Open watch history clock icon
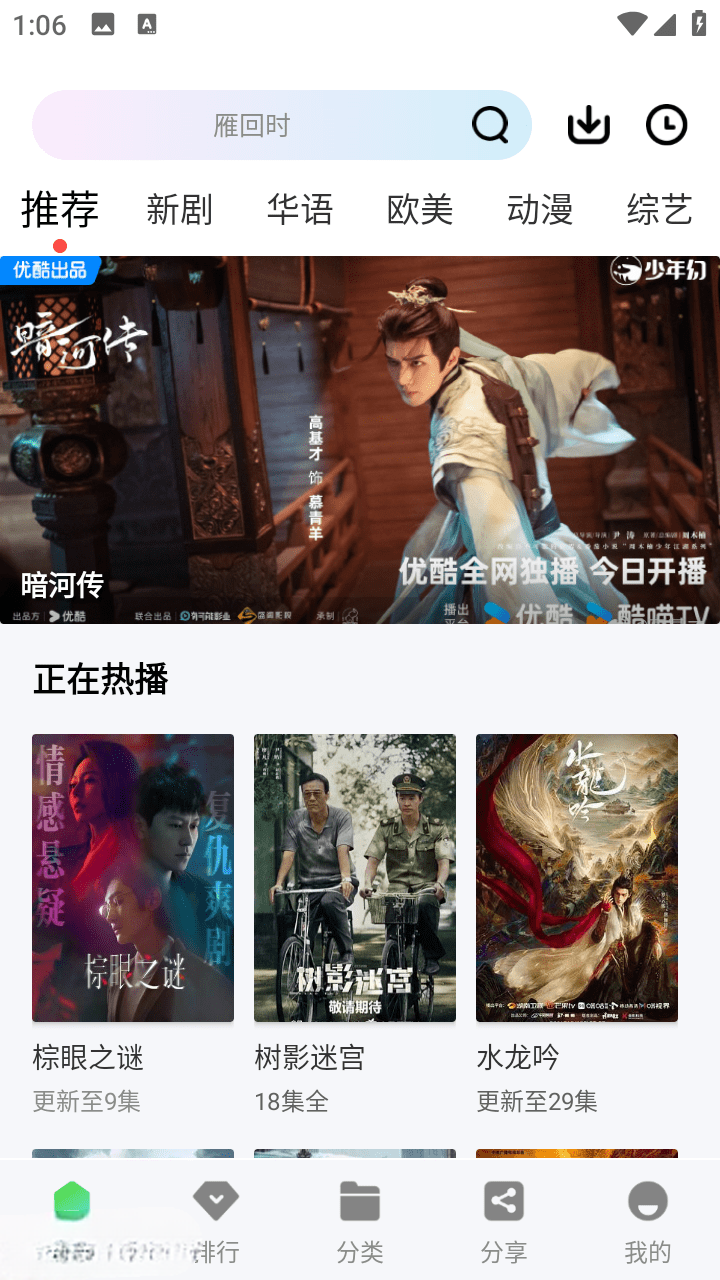The width and height of the screenshot is (720, 1280). 666,126
